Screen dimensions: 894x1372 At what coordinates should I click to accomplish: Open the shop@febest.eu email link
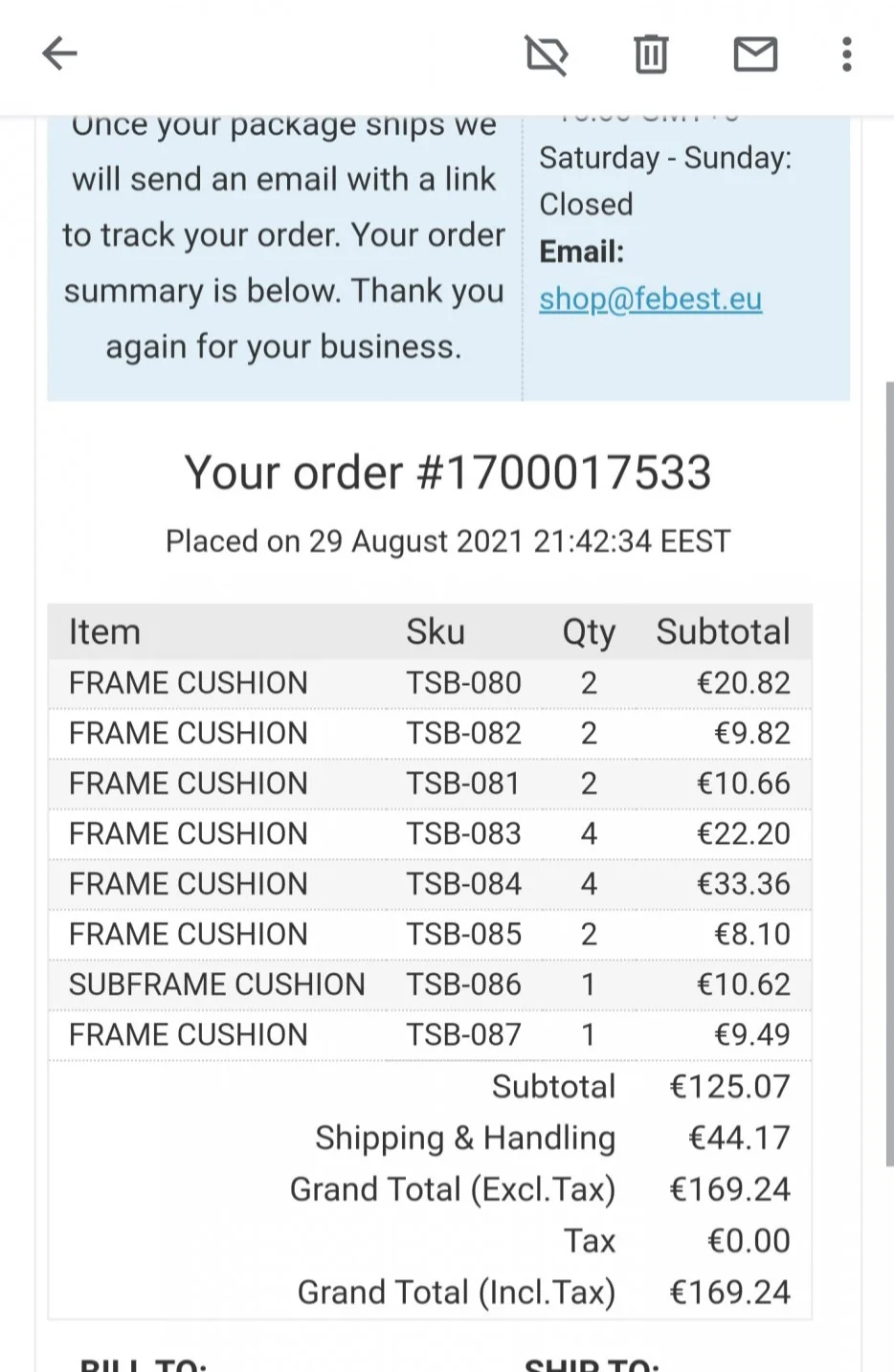click(x=650, y=299)
